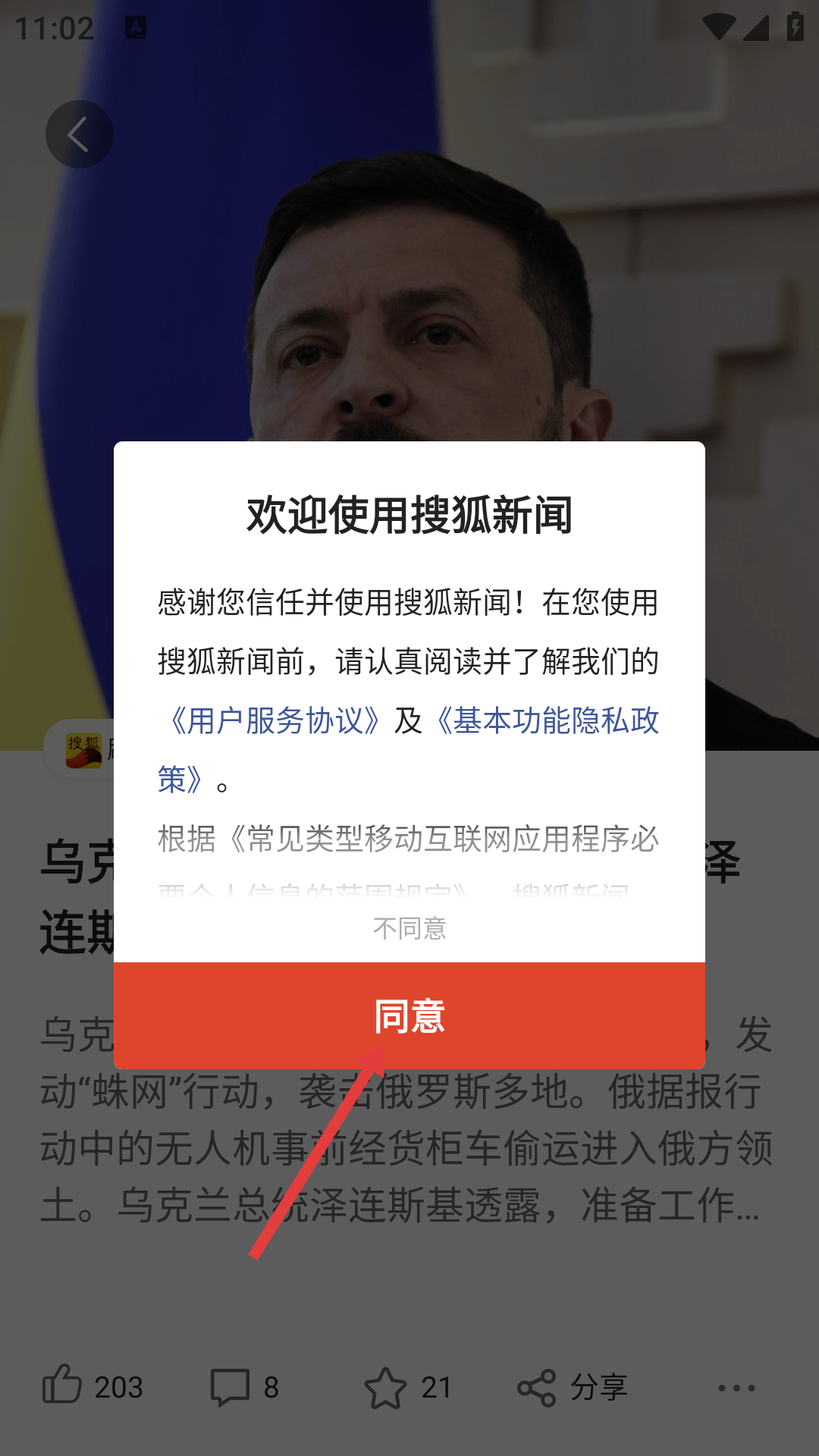Screen dimensions: 819x1456
Task: Open the 《基本功能隐私政策》 link
Action: point(409,749)
